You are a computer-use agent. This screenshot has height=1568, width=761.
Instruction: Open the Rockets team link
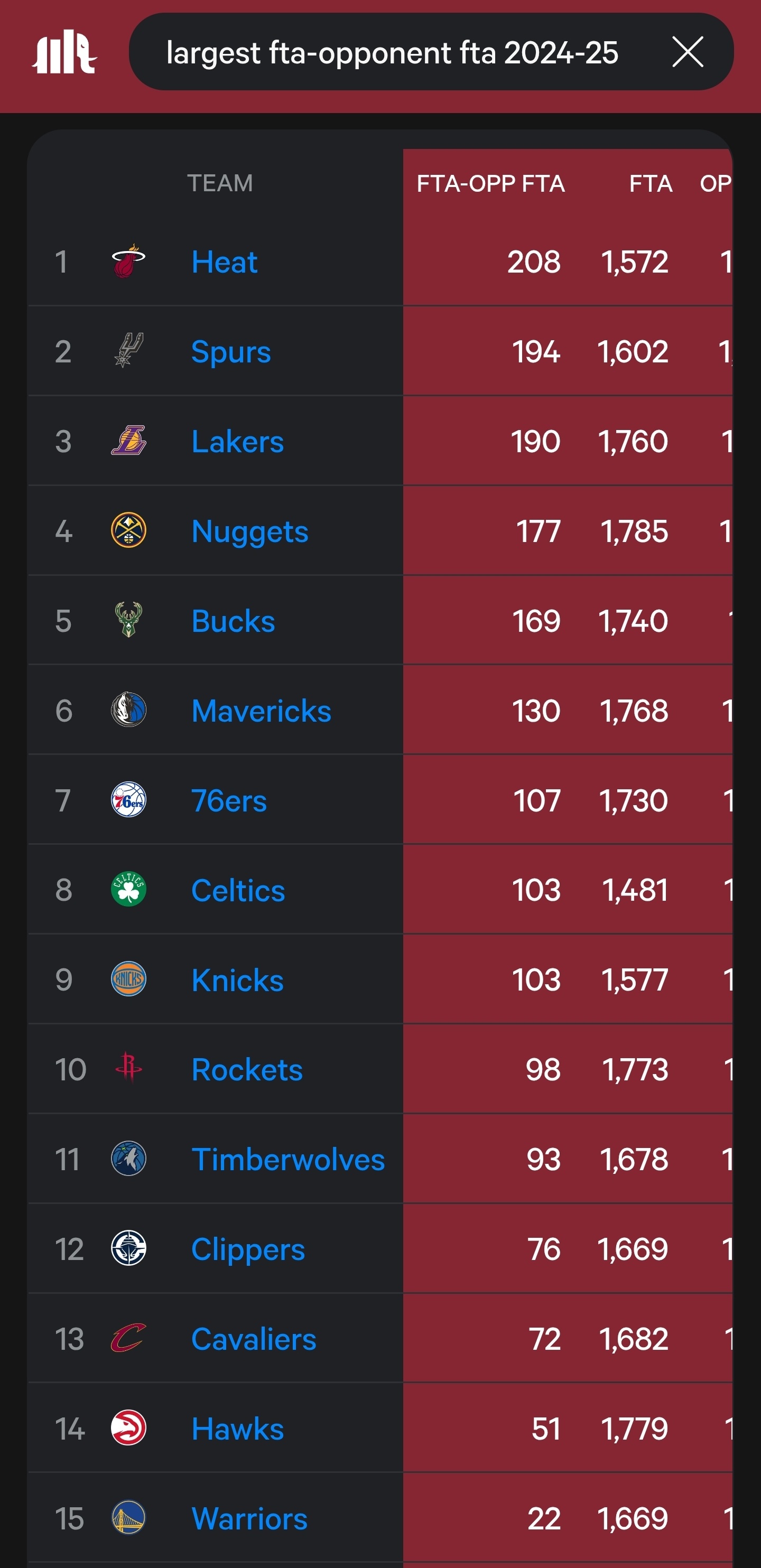point(247,1069)
